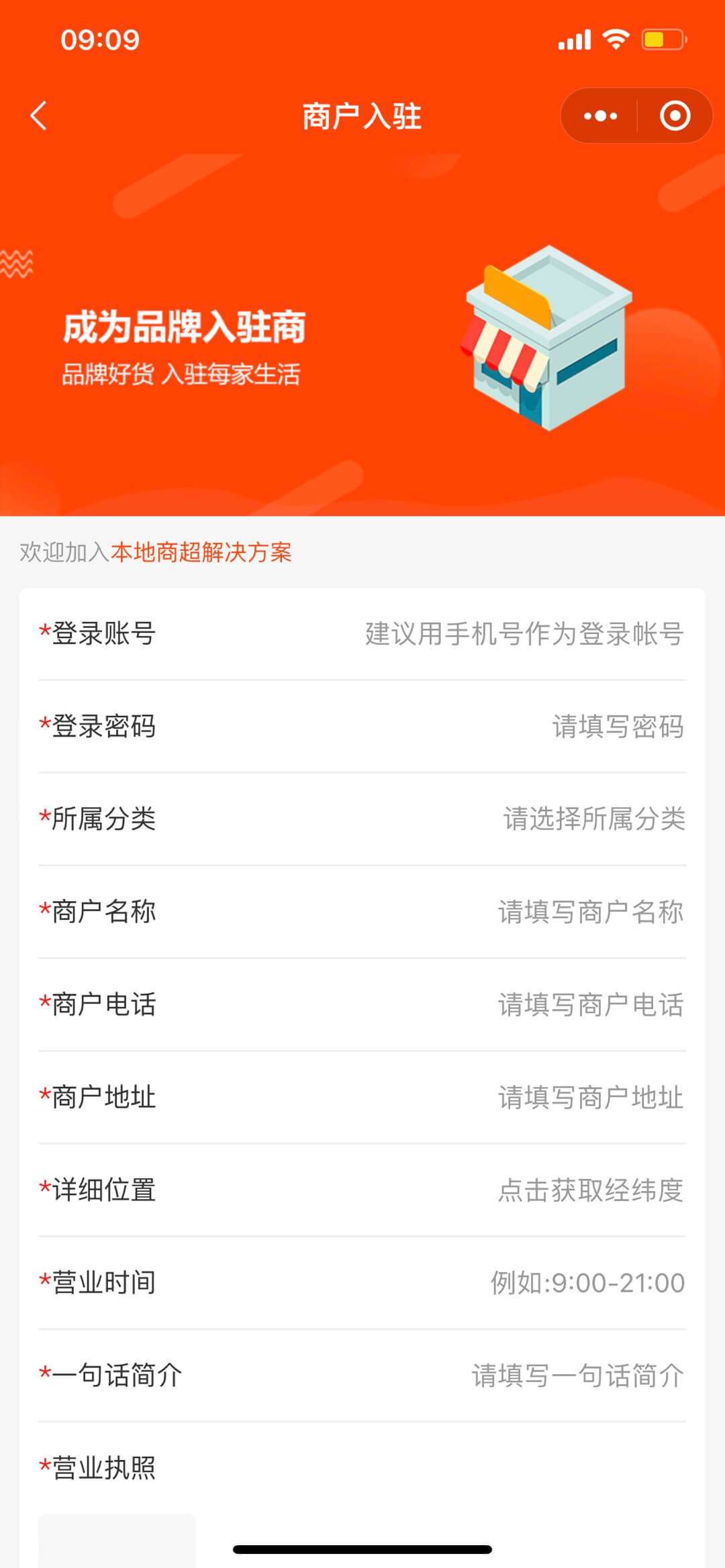Go back from merchant onboarding page

39,115
